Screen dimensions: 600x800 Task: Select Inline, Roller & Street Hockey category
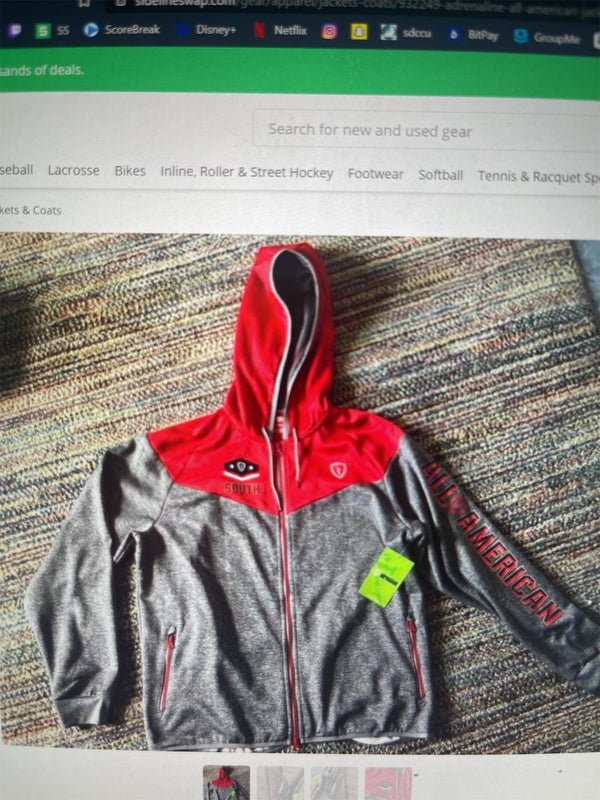click(247, 173)
